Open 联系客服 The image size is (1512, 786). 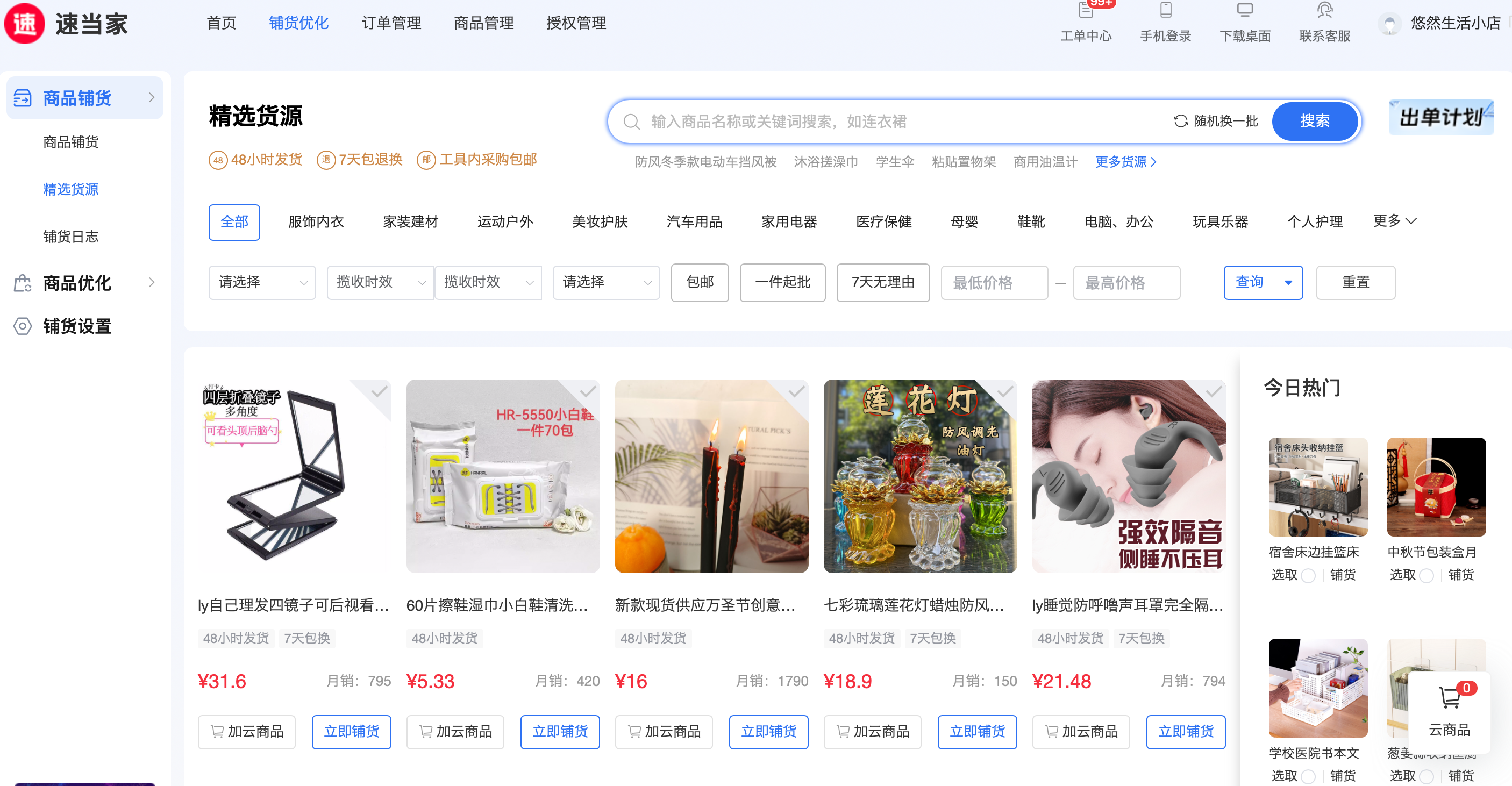point(1324,24)
